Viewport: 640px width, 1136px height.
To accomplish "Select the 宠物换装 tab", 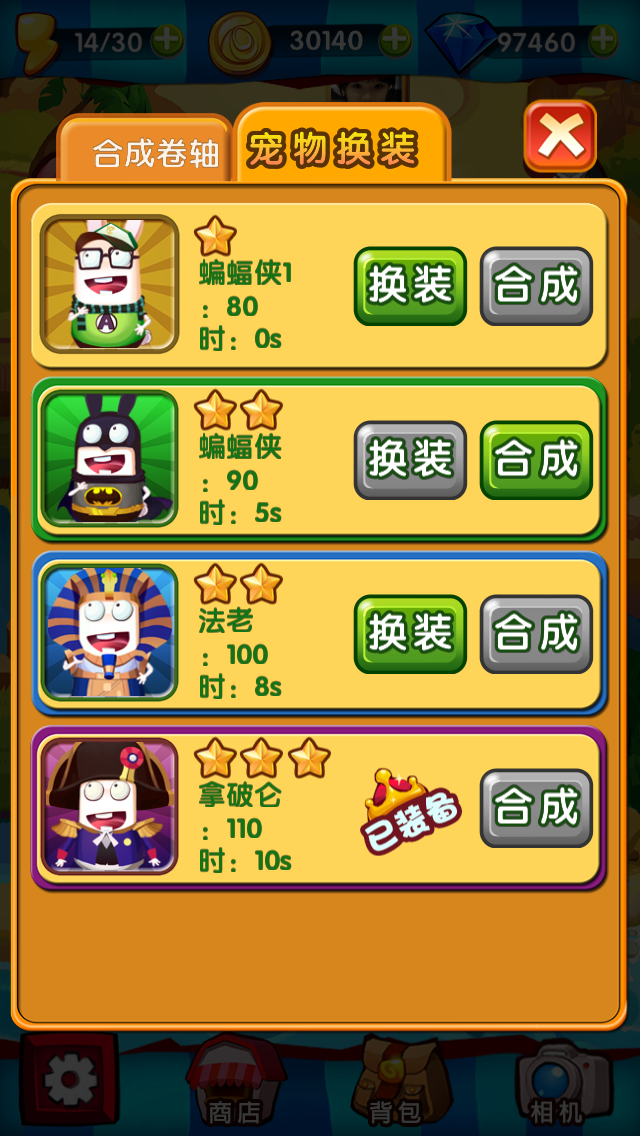I will click(333, 150).
